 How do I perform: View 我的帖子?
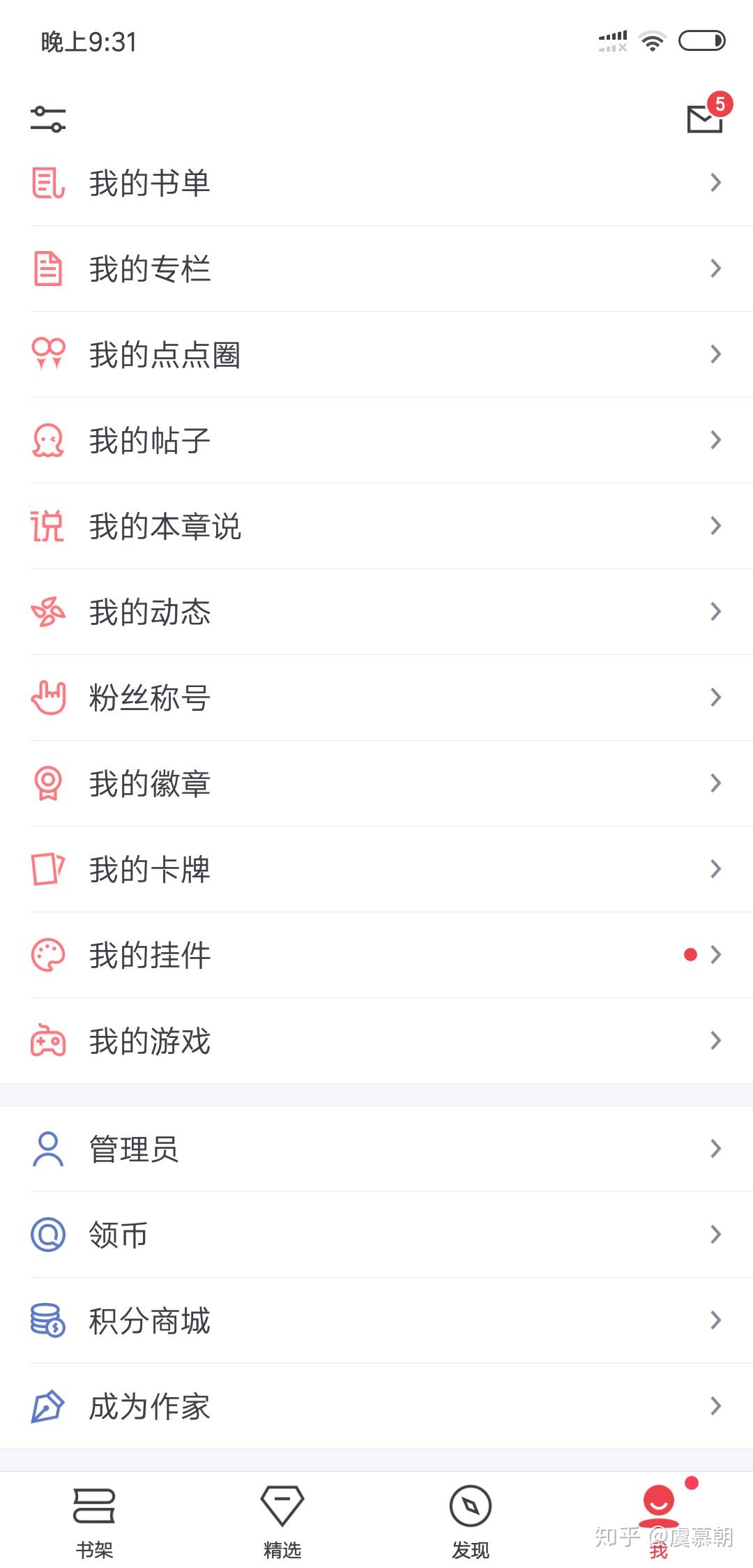pos(376,441)
